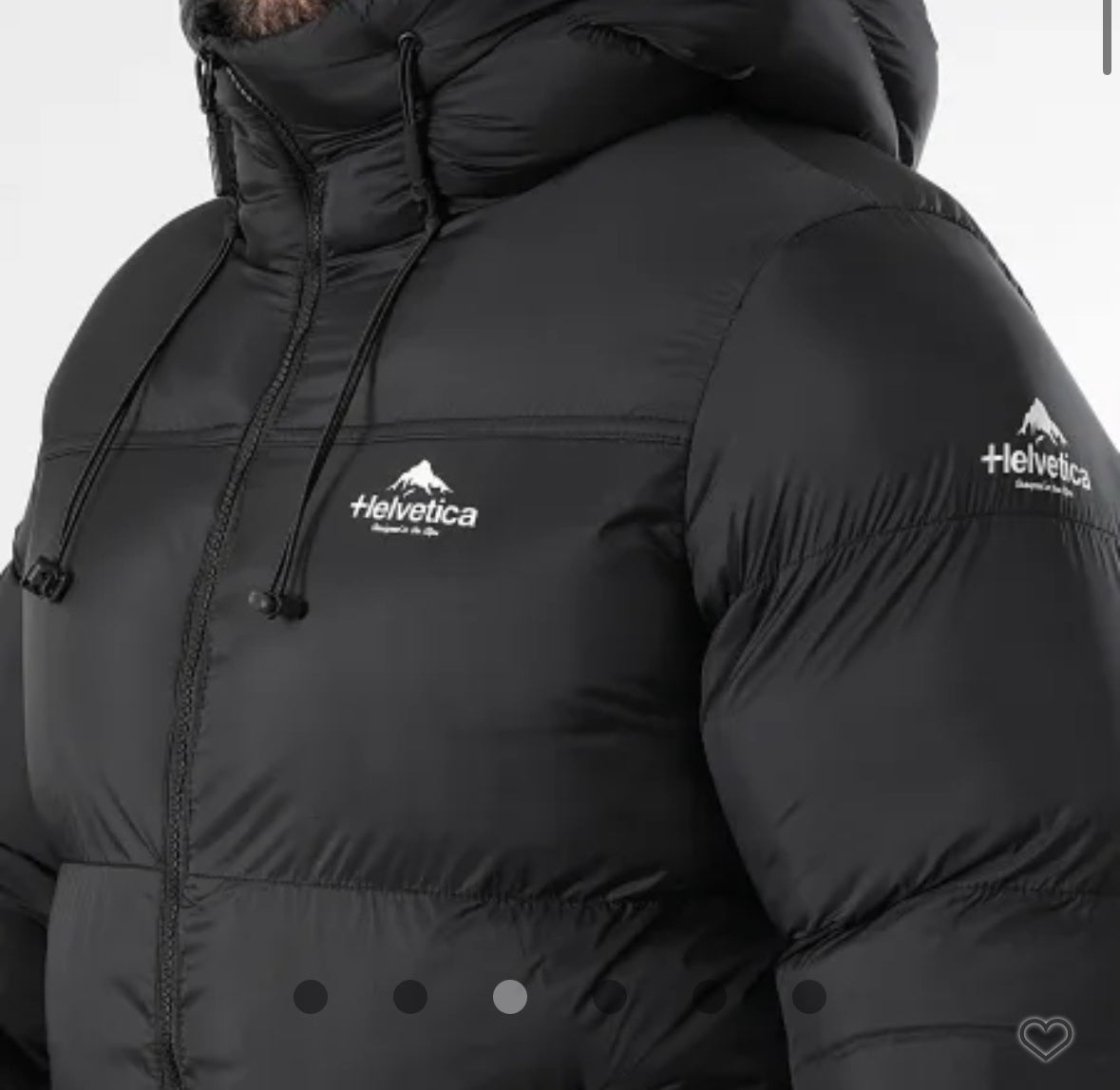Select the second image indicator dot
The height and width of the screenshot is (1090, 1120).
coord(410,997)
